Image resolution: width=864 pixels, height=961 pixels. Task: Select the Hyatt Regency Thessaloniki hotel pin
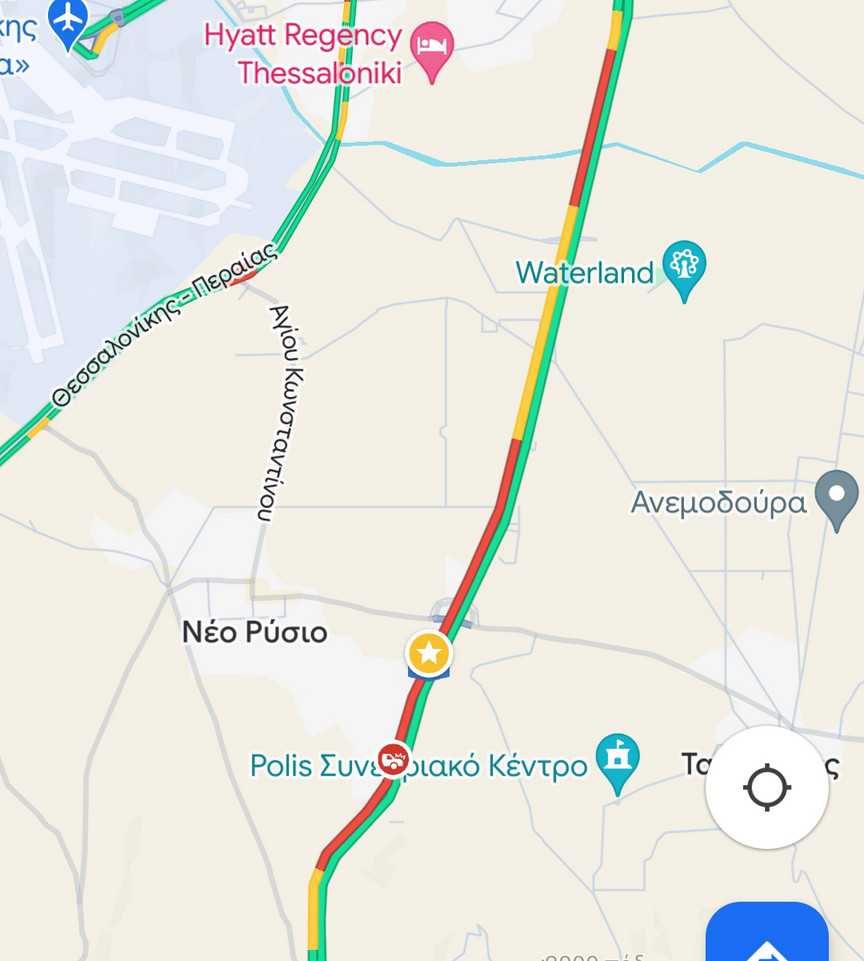point(433,47)
